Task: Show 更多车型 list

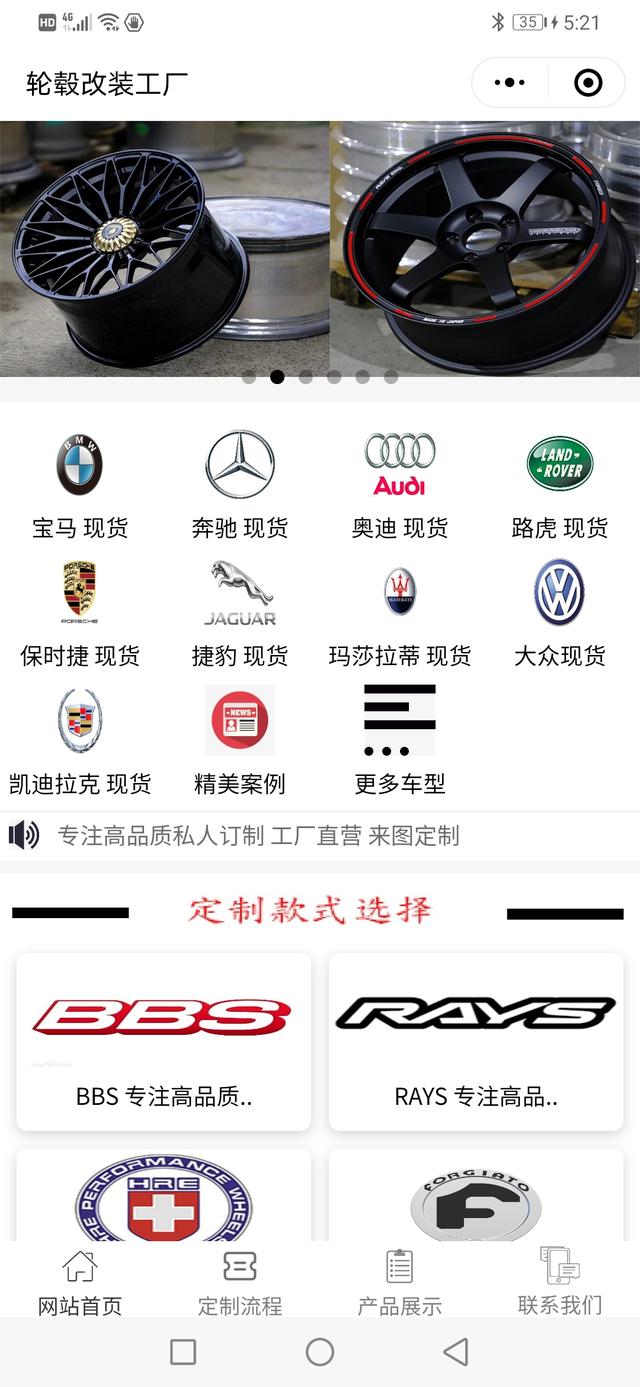Action: point(400,741)
